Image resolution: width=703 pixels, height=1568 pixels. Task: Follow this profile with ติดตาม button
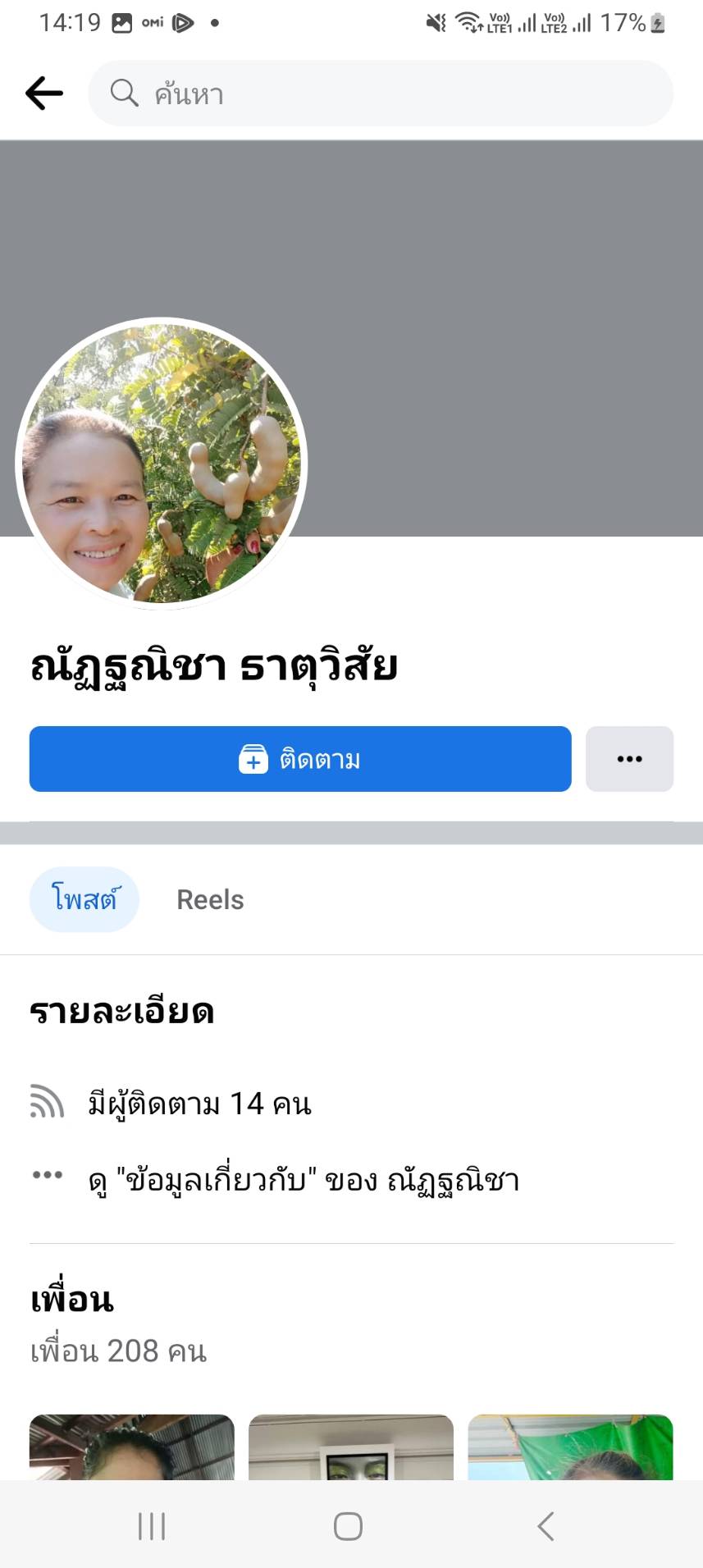(300, 759)
